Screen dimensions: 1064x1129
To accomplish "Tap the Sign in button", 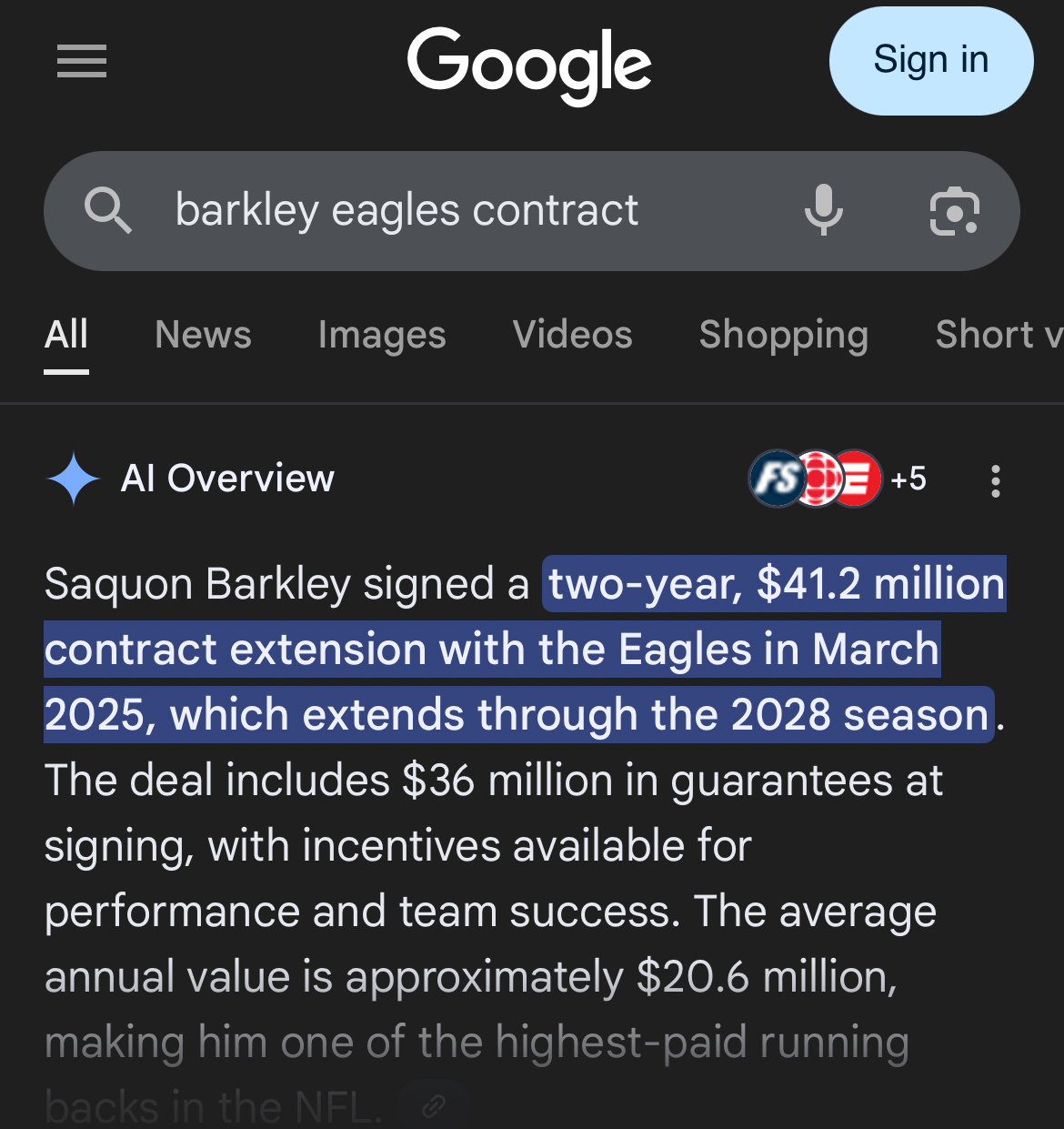I will point(931,61).
